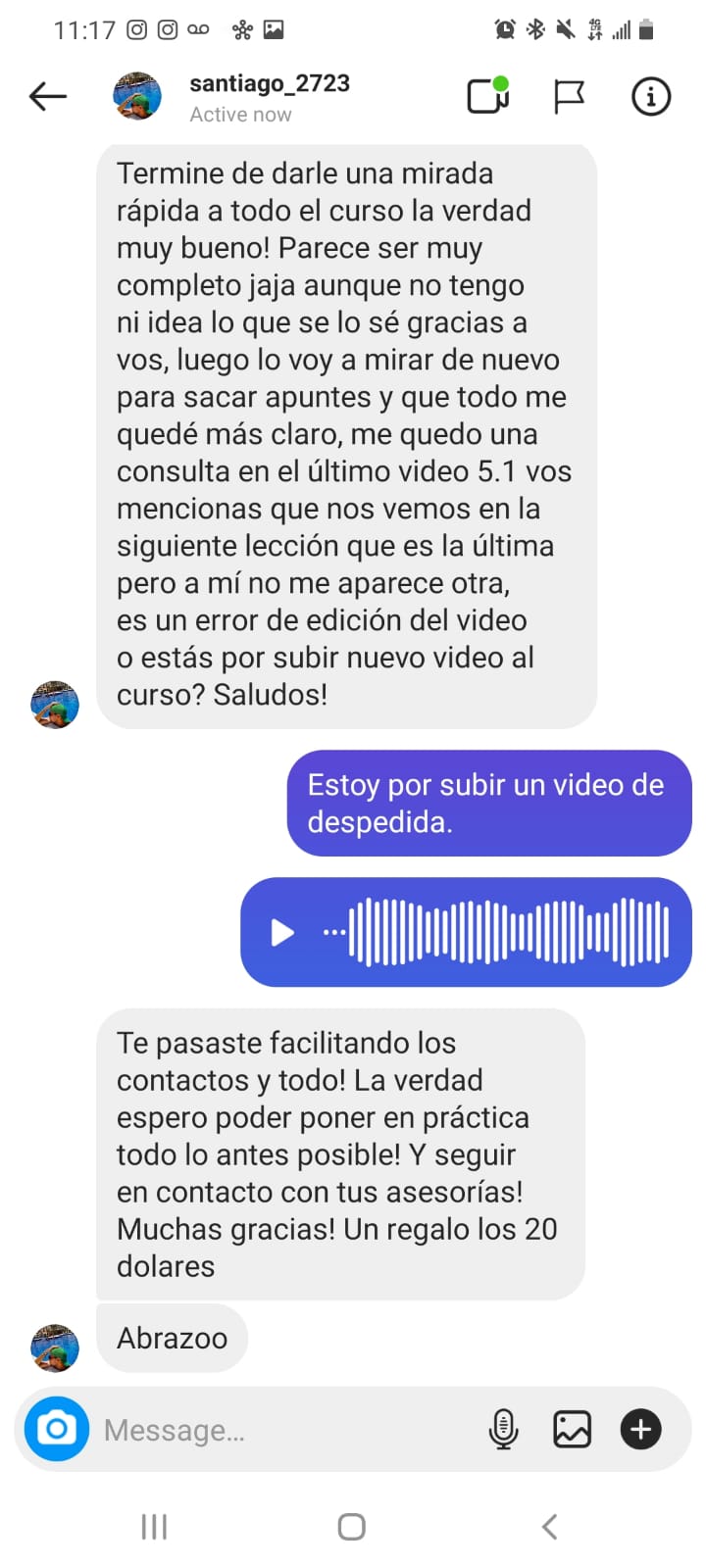Flag this conversation

(x=569, y=96)
